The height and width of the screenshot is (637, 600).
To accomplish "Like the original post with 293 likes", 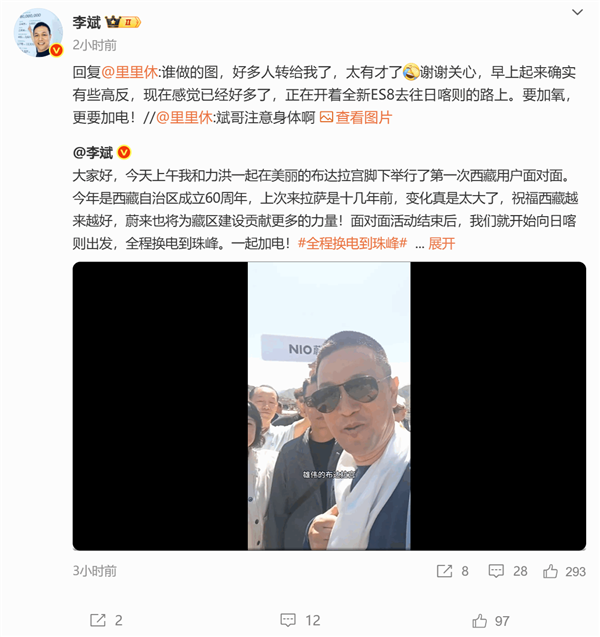I will point(564,571).
